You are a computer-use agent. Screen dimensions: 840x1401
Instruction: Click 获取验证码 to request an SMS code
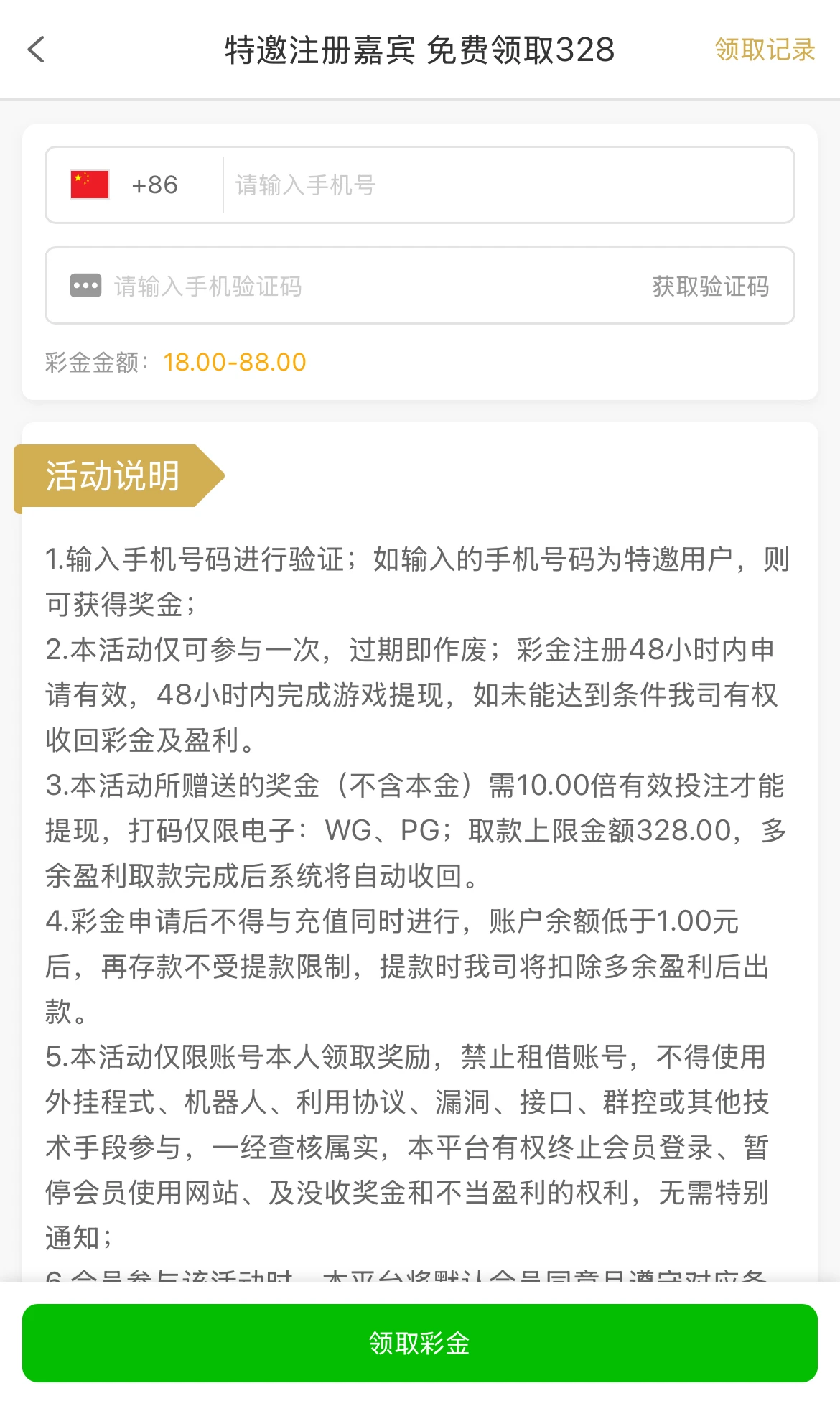click(x=710, y=286)
